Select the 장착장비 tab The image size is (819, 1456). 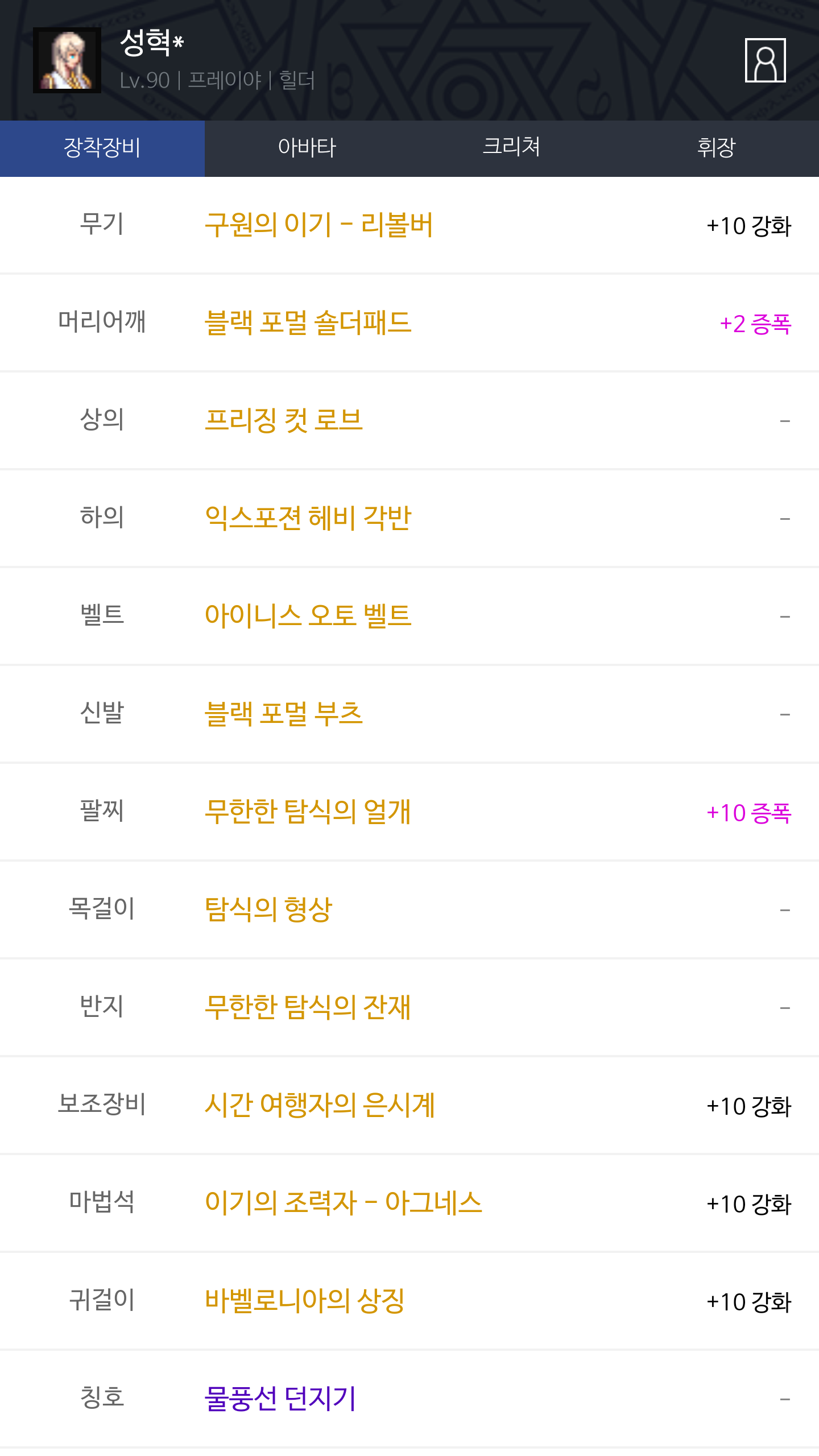tap(102, 148)
